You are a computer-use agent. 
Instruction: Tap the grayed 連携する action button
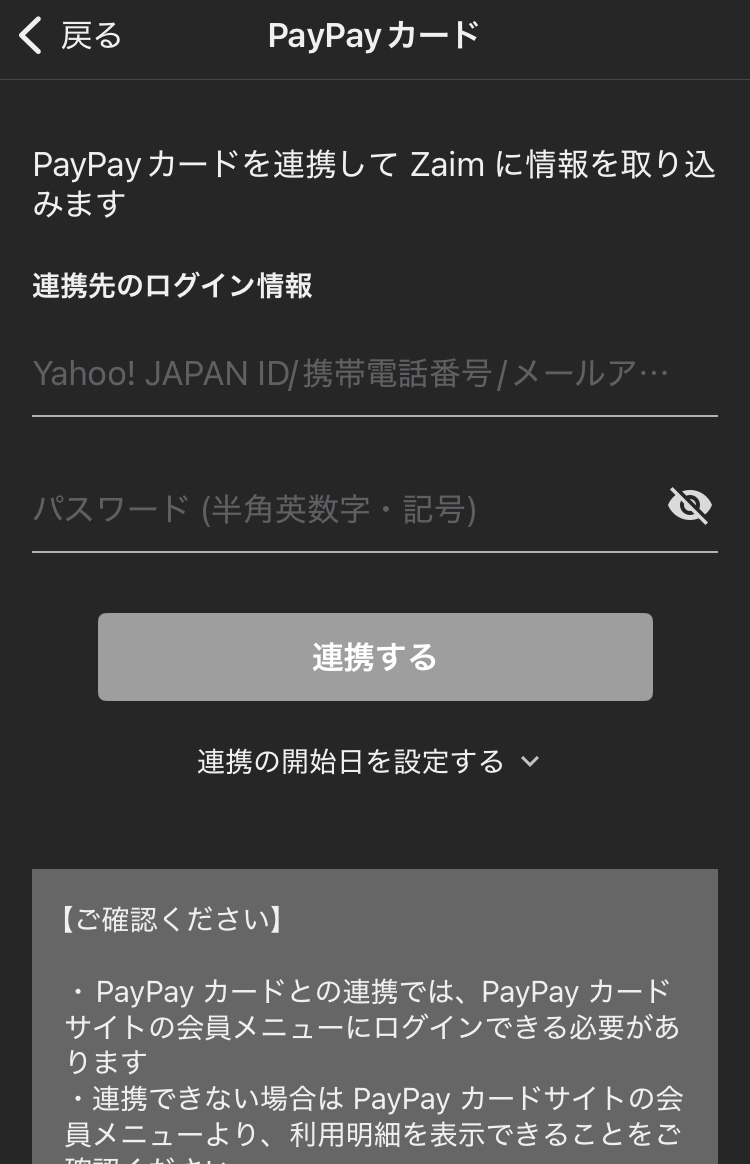point(374,656)
